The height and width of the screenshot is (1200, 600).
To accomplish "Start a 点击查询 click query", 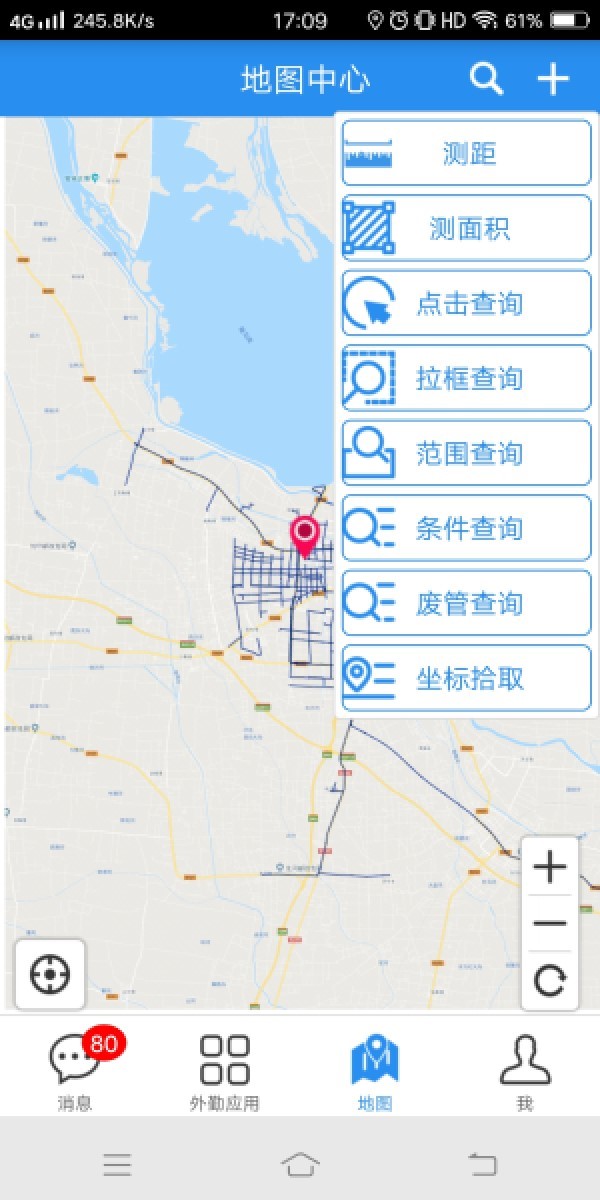I will pyautogui.click(x=466, y=303).
